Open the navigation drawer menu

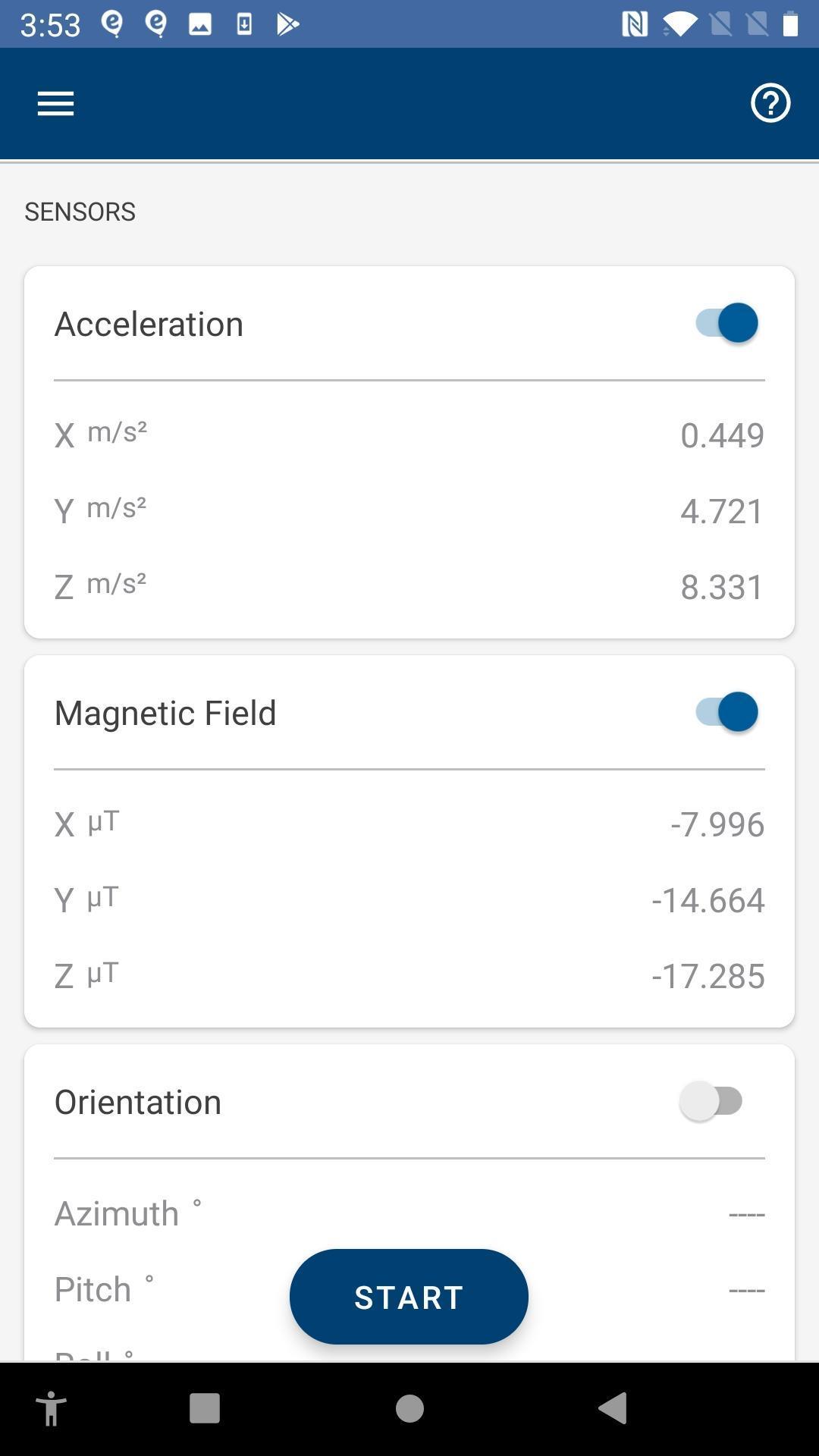pos(55,103)
